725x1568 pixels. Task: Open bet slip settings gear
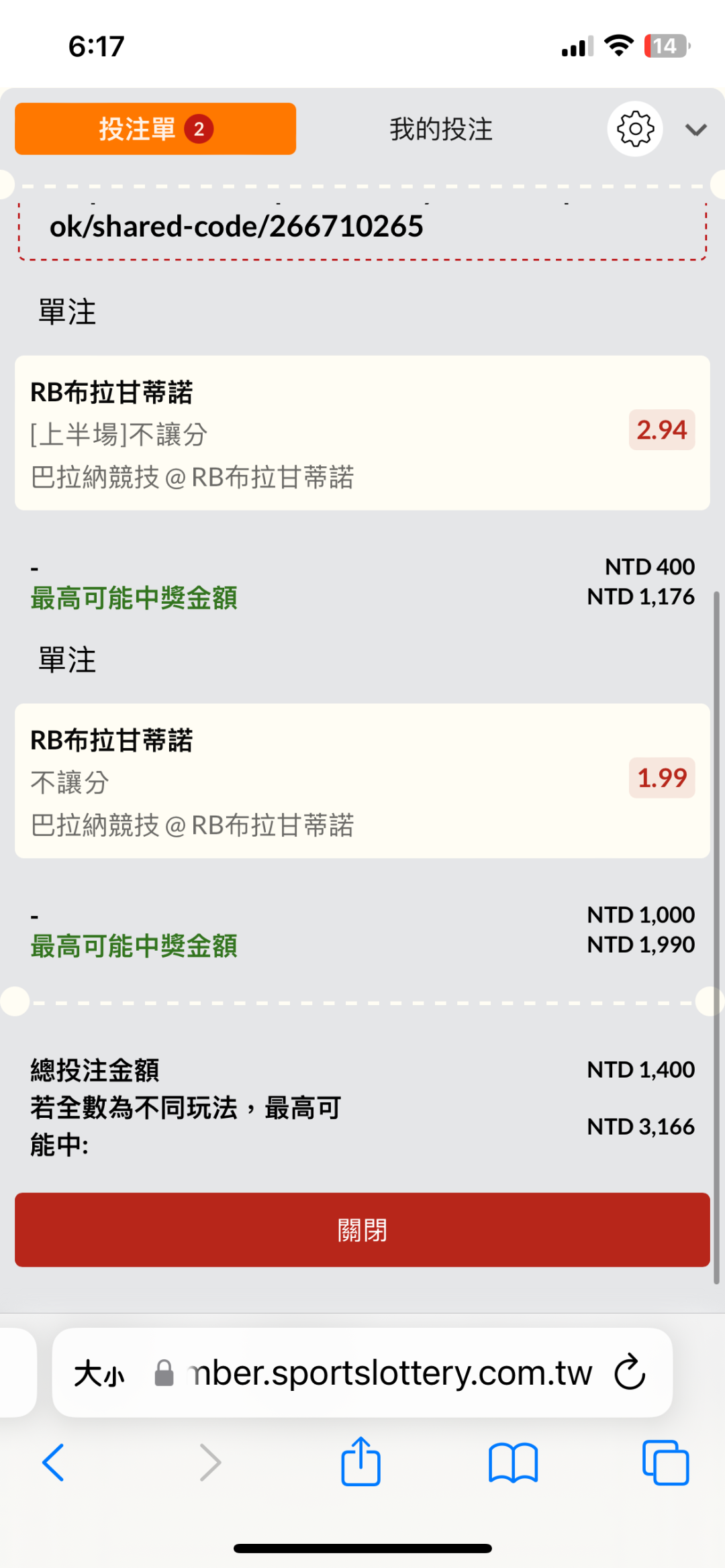pos(635,129)
